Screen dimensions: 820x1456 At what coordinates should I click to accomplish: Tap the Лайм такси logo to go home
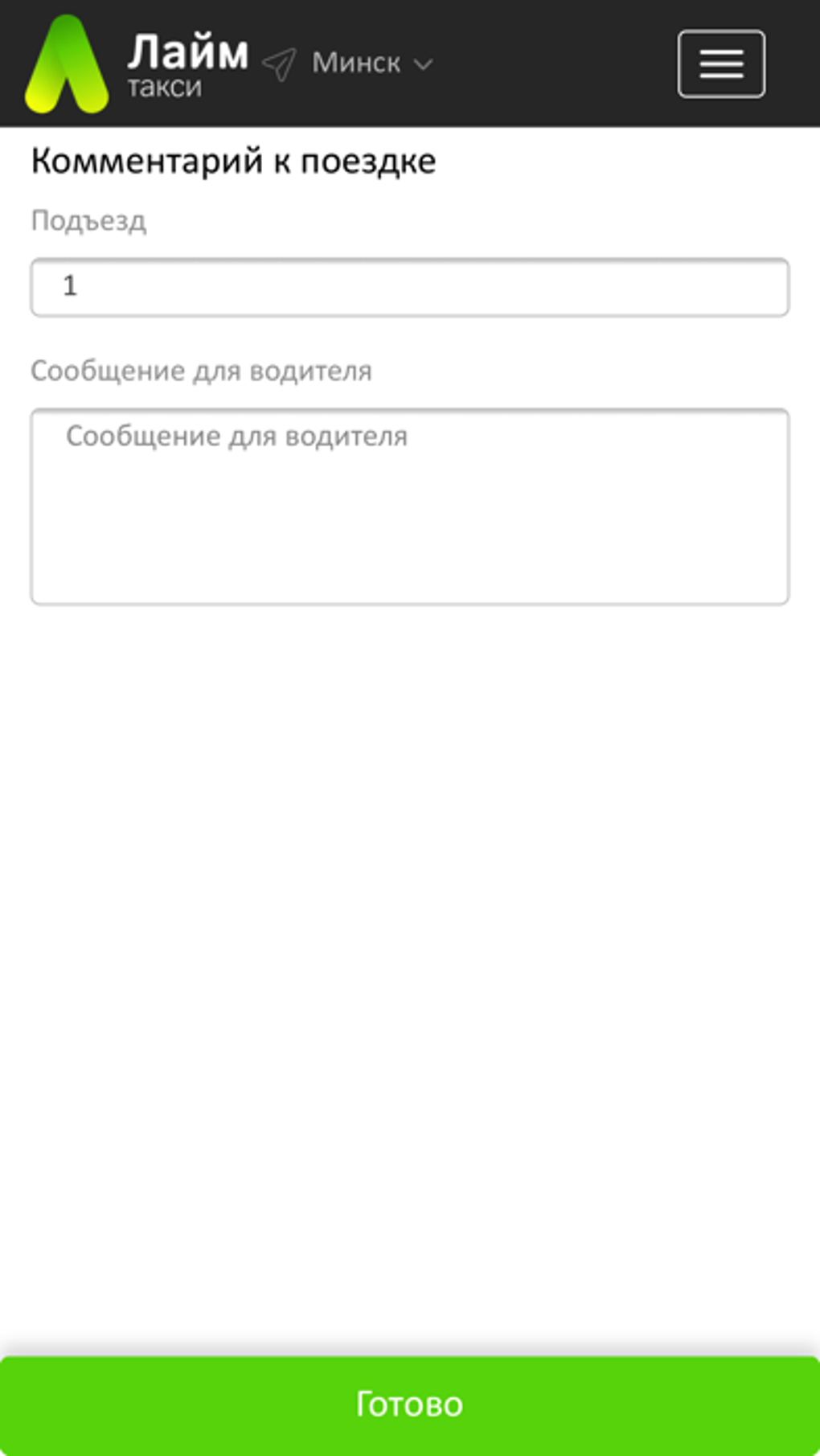point(137,64)
